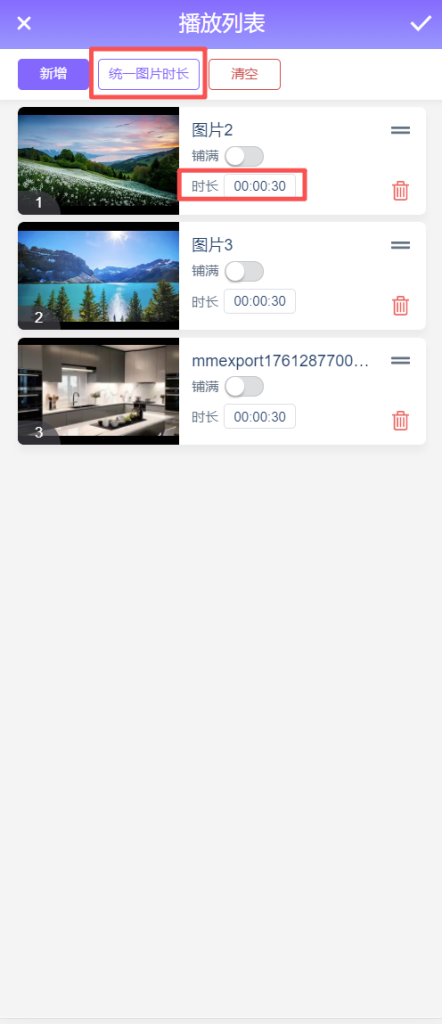Open 统一图片时长 to unify image duration
Screen dimensions: 442x1024
click(149, 74)
